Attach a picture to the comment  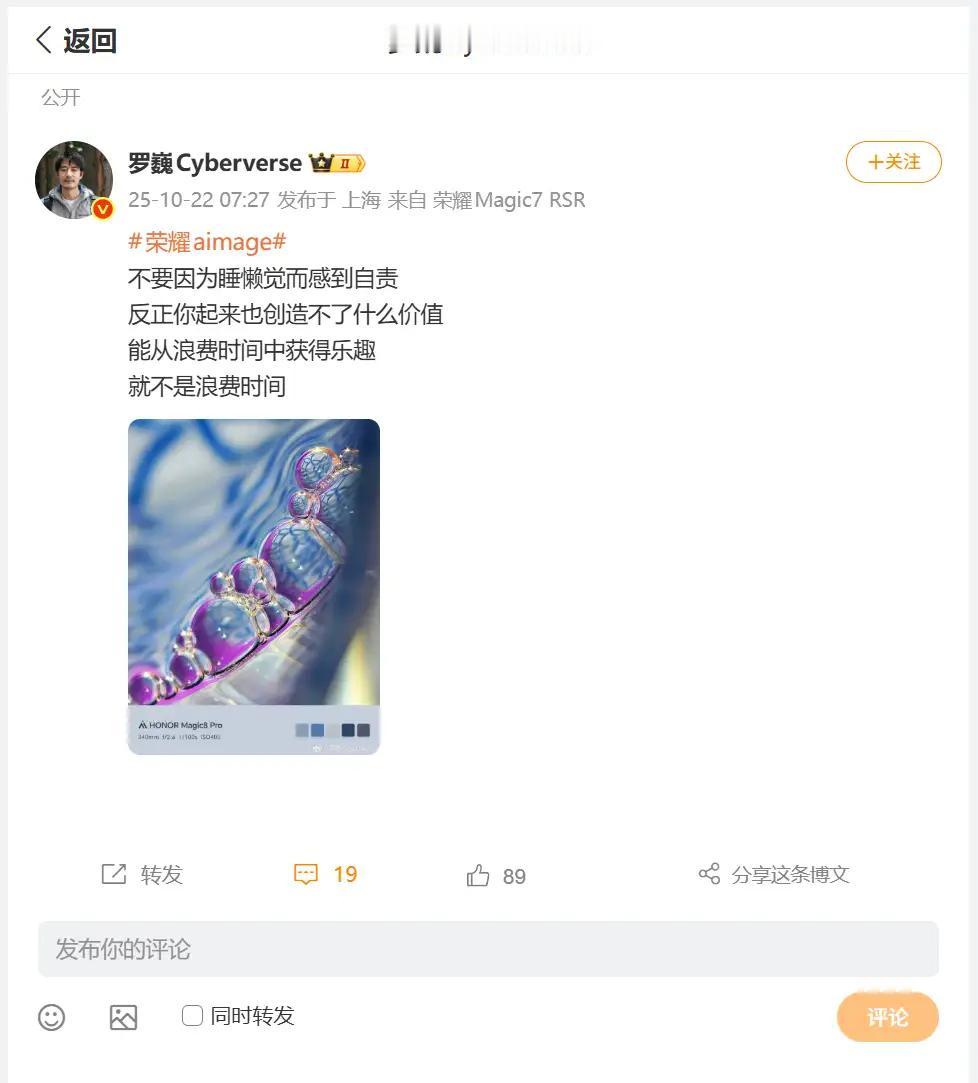123,1017
